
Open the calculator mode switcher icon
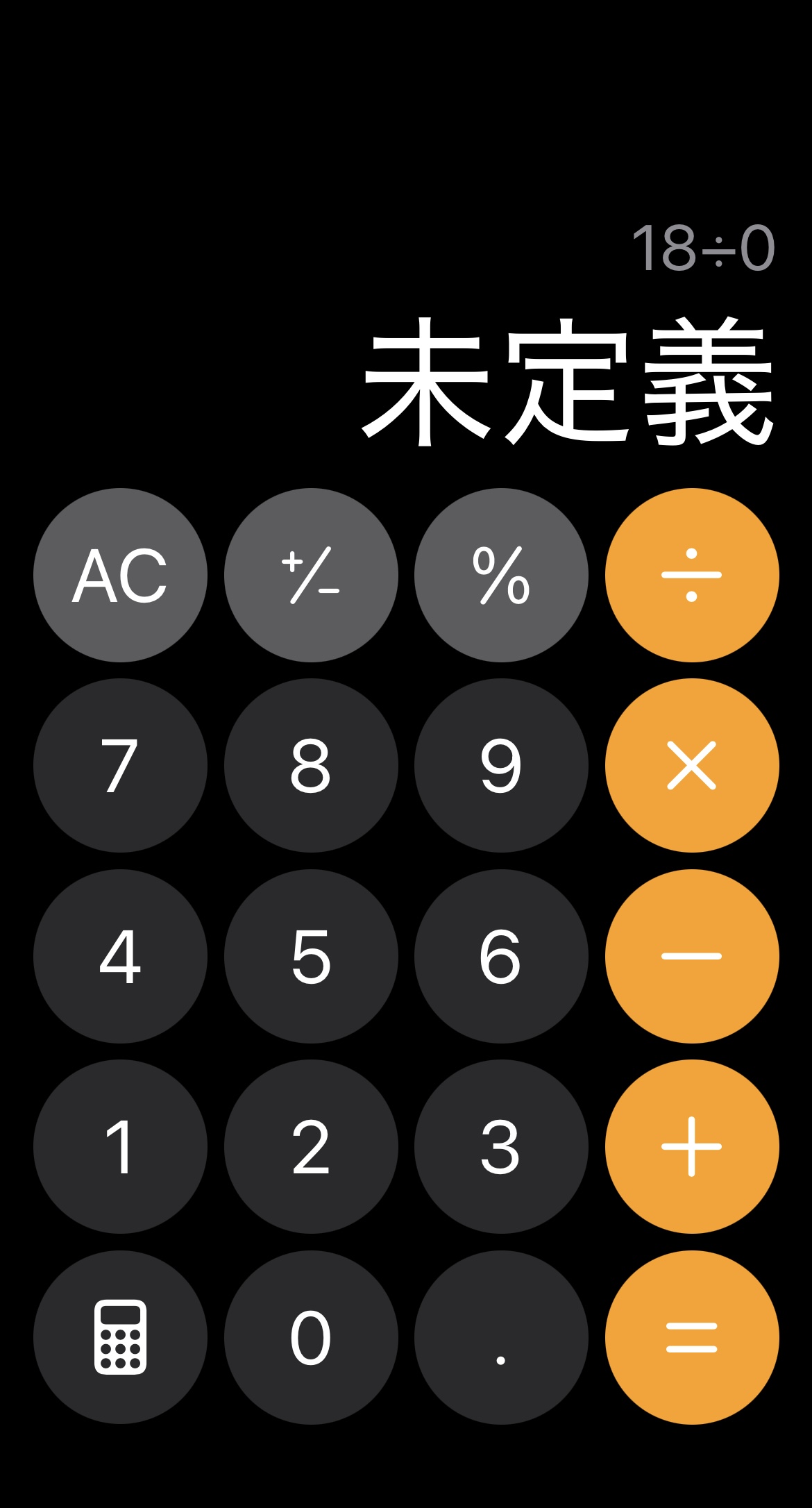pos(120,1337)
